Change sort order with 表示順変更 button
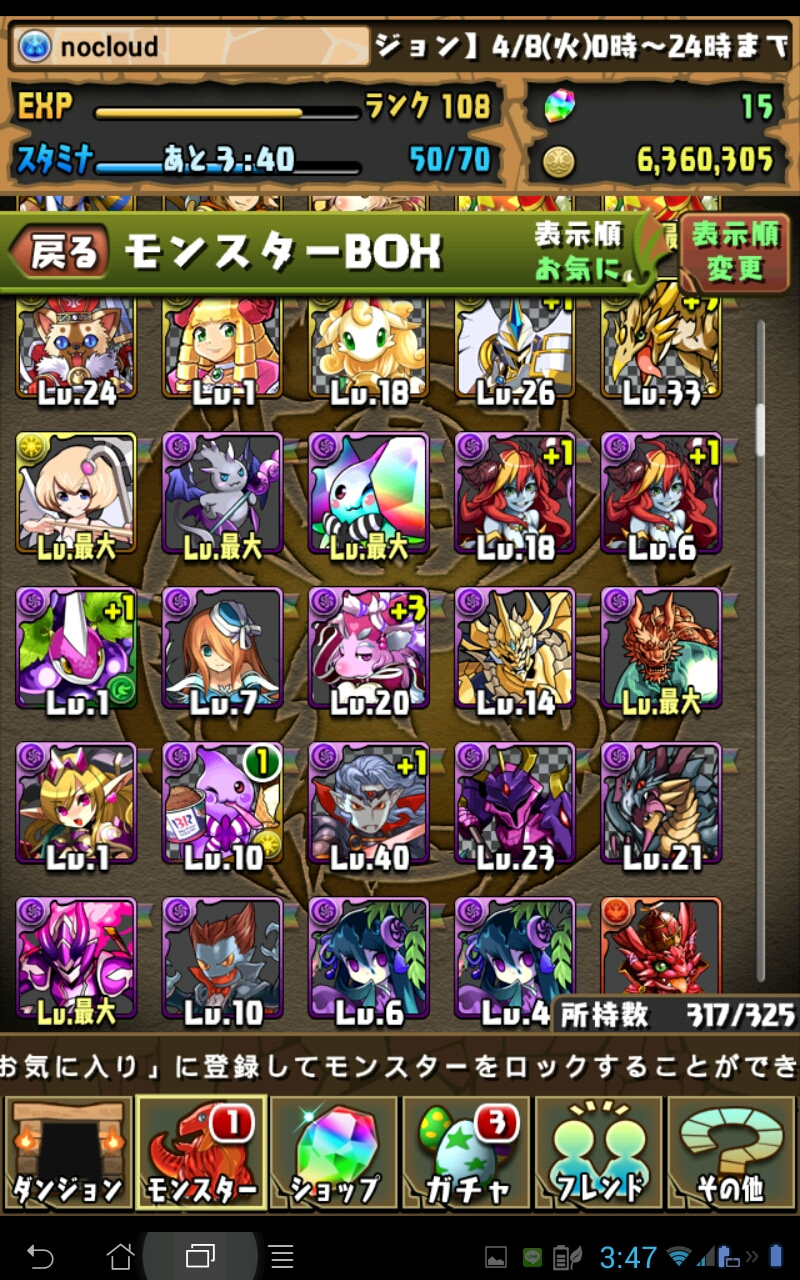The image size is (800, 1280). tap(734, 253)
